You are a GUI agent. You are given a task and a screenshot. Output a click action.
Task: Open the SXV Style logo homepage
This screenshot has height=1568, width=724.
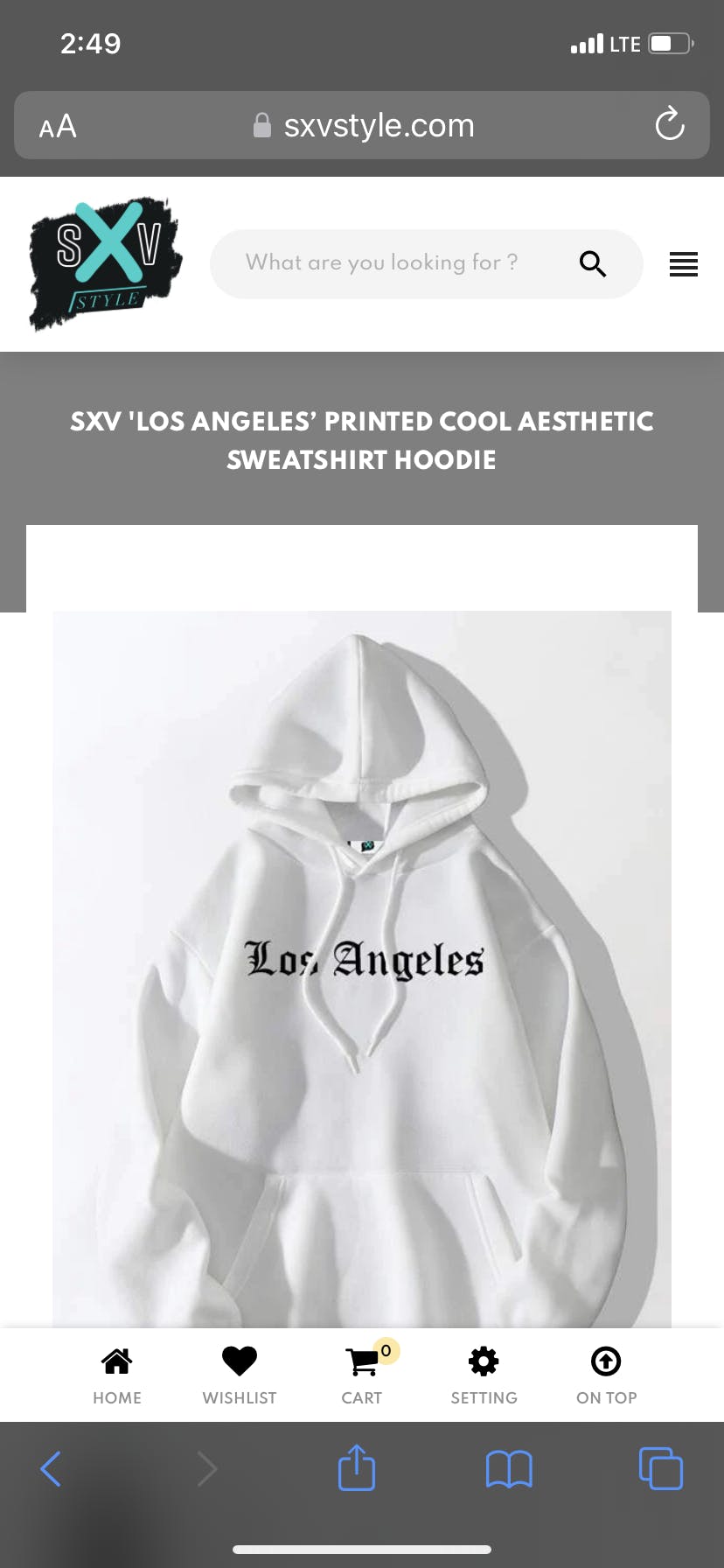(x=106, y=263)
